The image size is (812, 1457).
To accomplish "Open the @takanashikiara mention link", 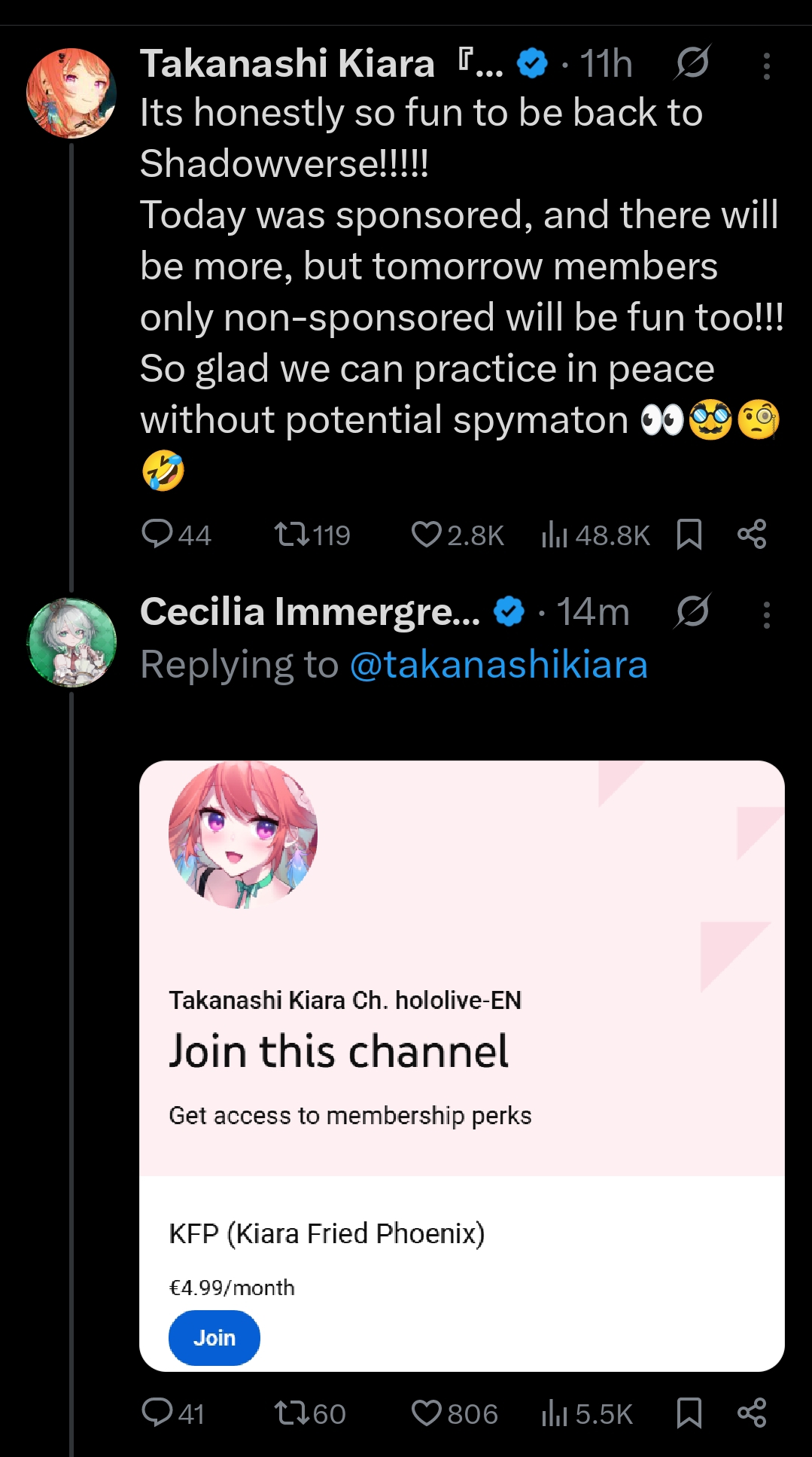I will 498,665.
